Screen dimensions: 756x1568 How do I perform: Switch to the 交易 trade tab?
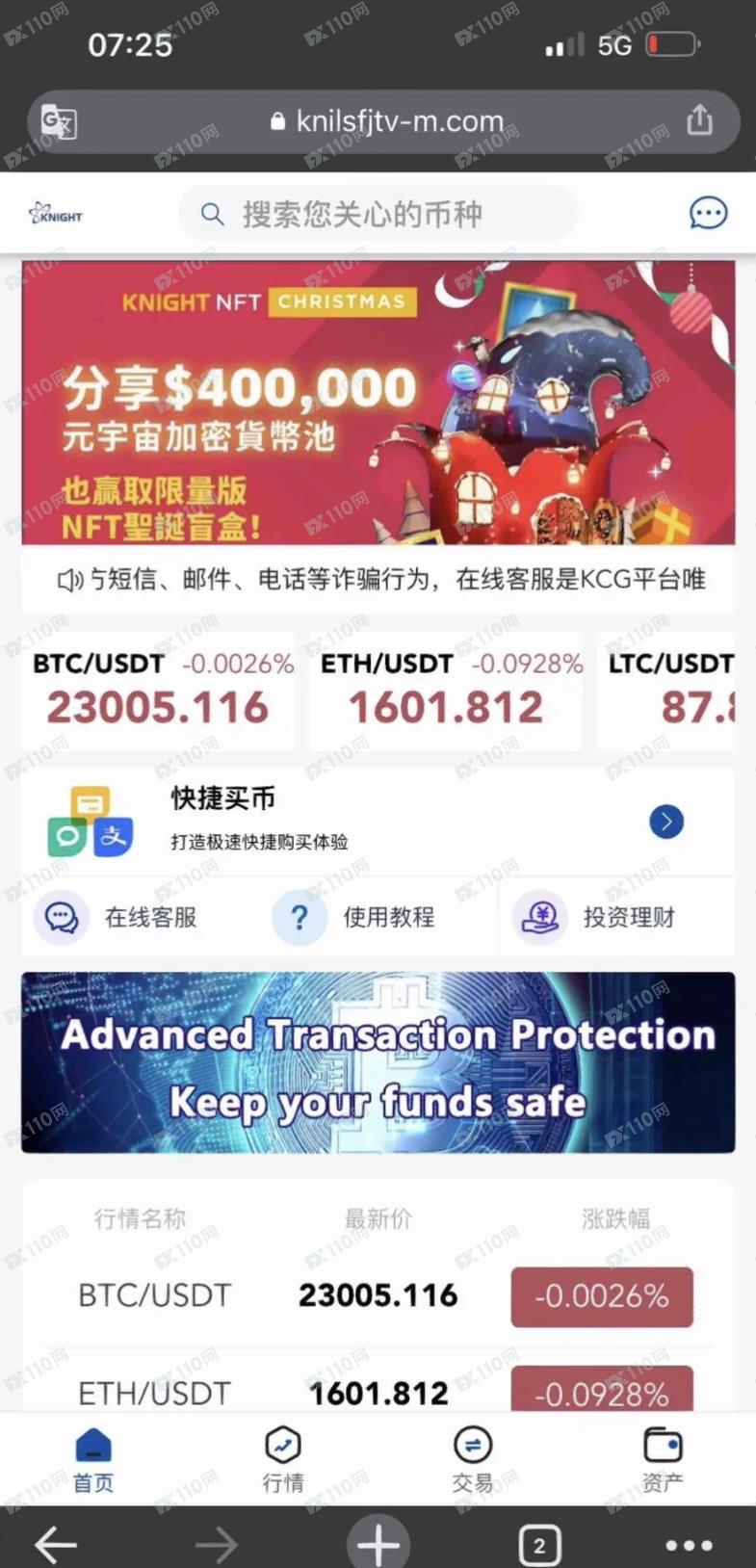[x=472, y=1460]
